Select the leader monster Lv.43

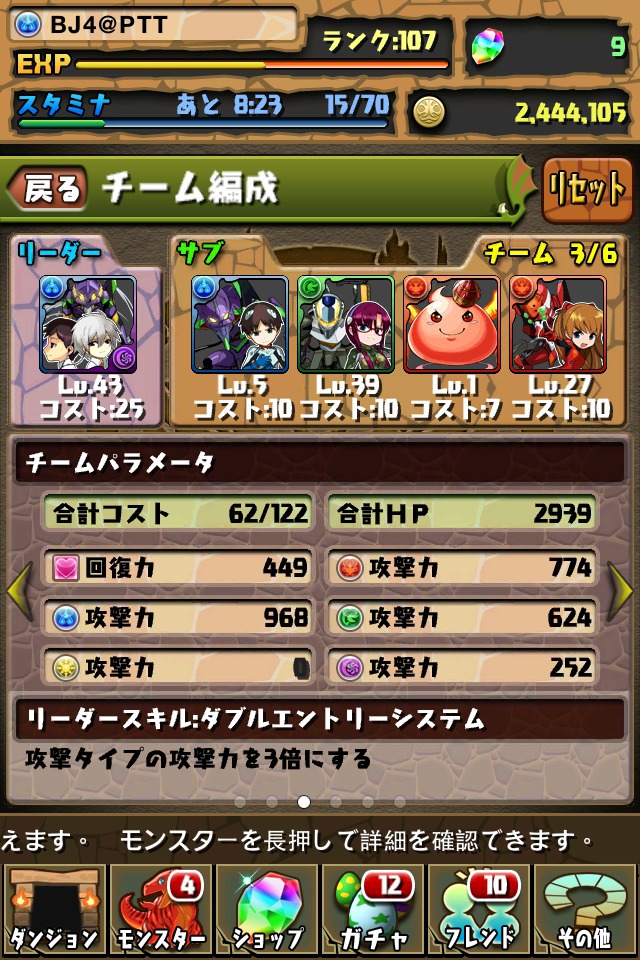tap(88, 325)
